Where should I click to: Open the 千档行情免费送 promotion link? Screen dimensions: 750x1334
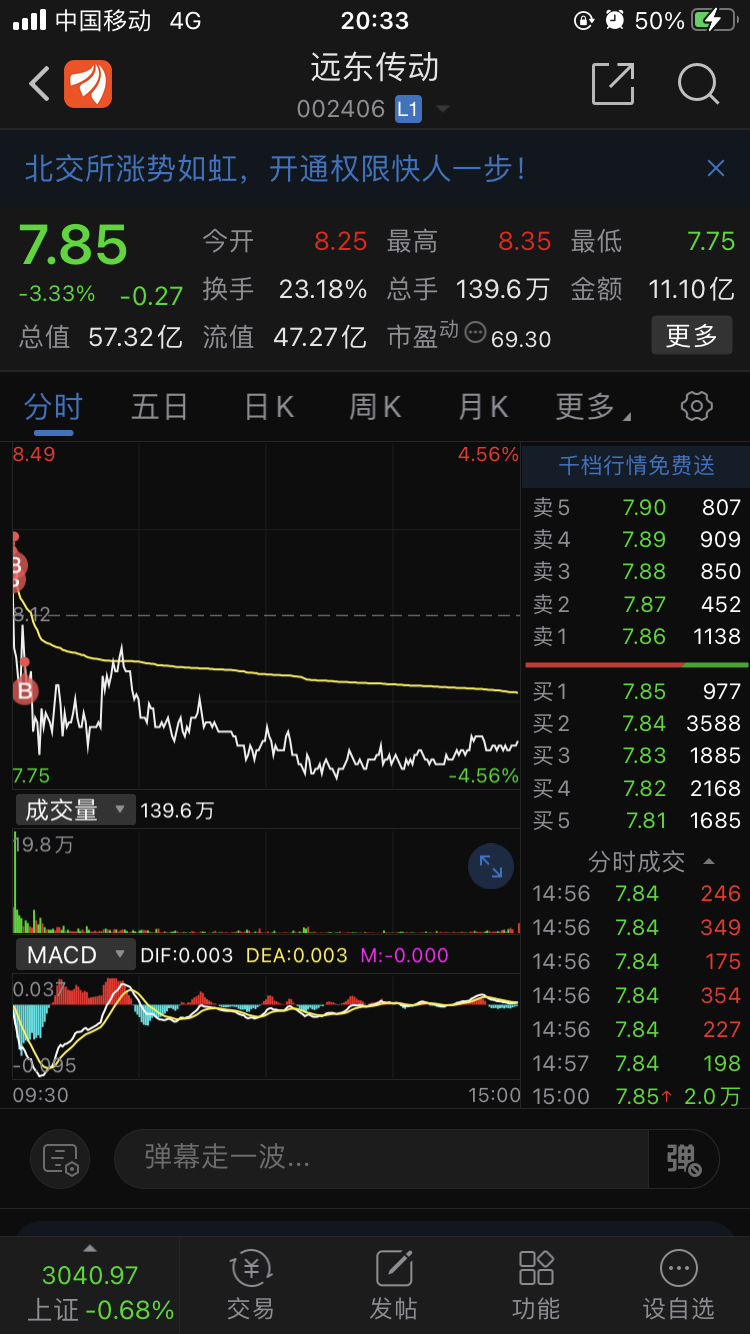tap(635, 466)
